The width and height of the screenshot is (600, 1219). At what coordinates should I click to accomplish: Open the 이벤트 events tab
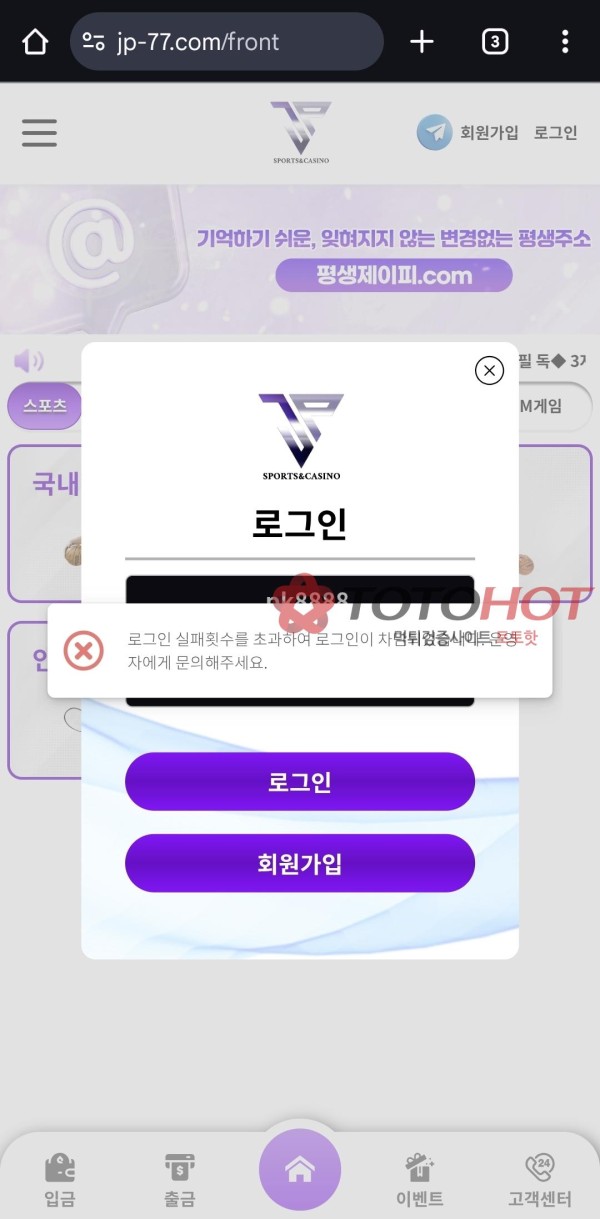[x=420, y=1178]
